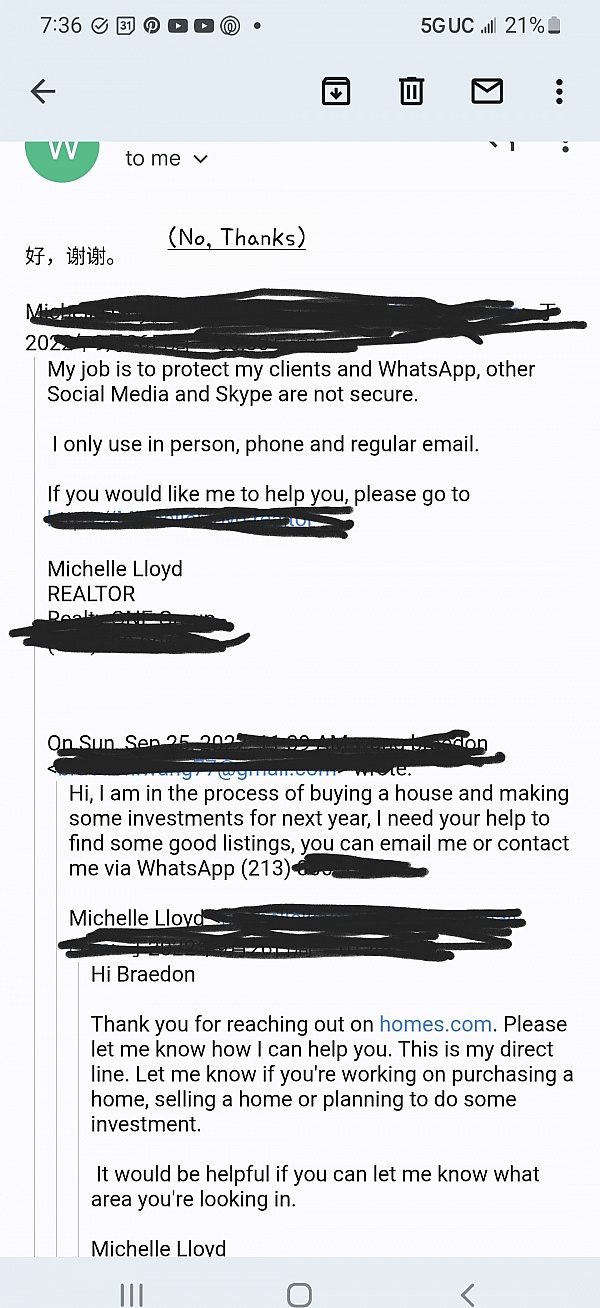Screen dimensions: 600x1308
Task: Archive this email
Action: (335, 92)
